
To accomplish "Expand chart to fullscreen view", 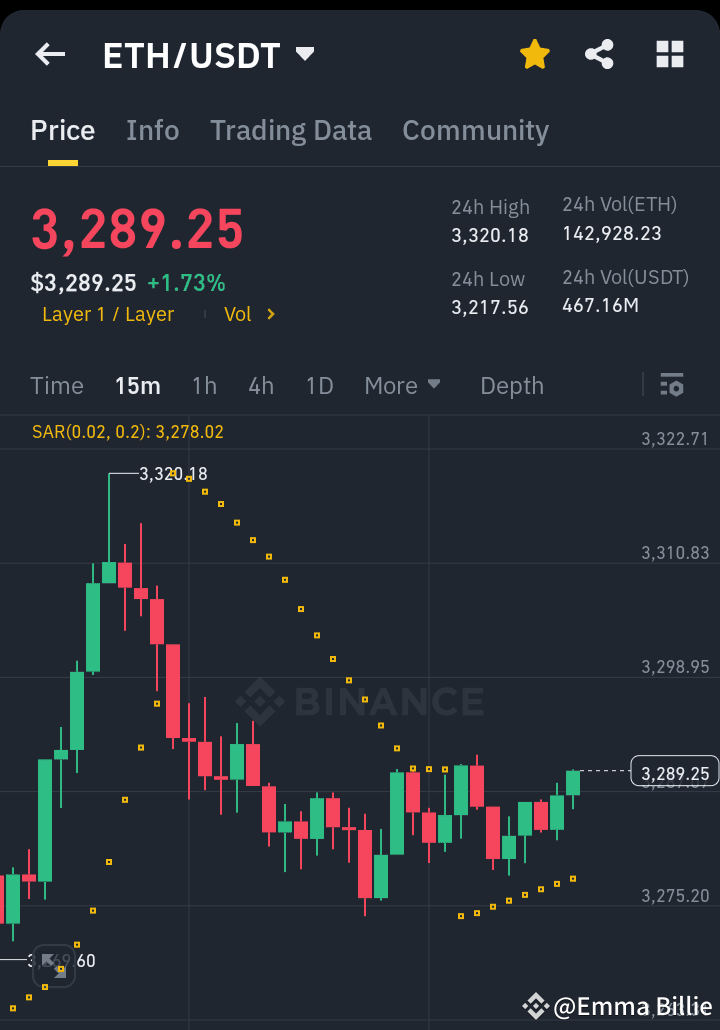I will pos(53,965).
